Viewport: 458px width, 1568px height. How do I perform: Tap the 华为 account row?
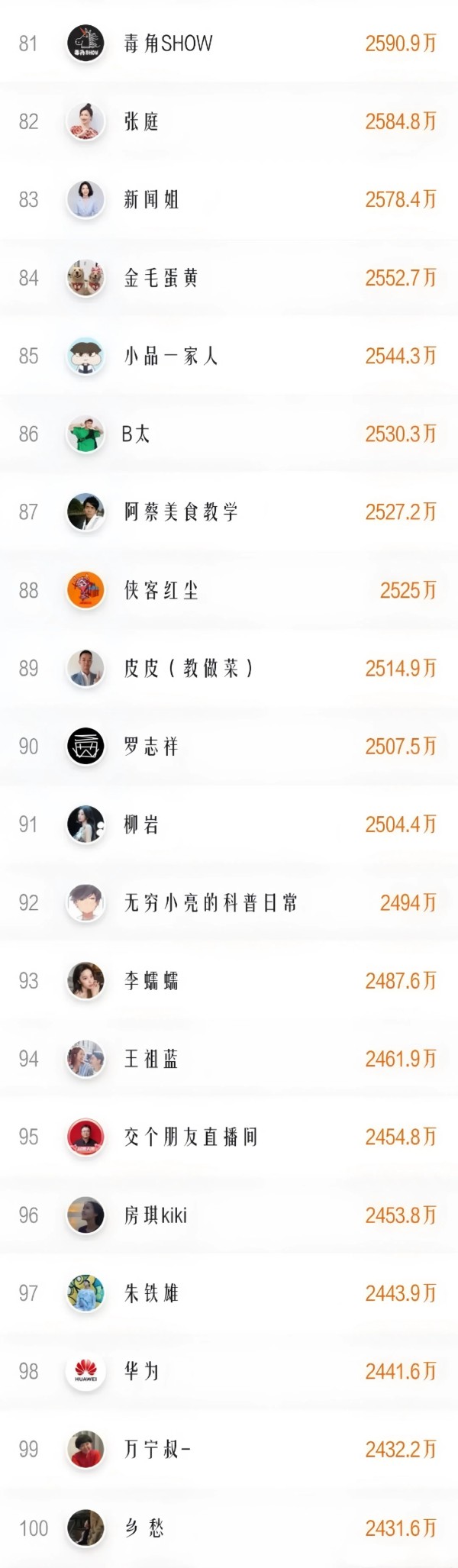(142, 1372)
